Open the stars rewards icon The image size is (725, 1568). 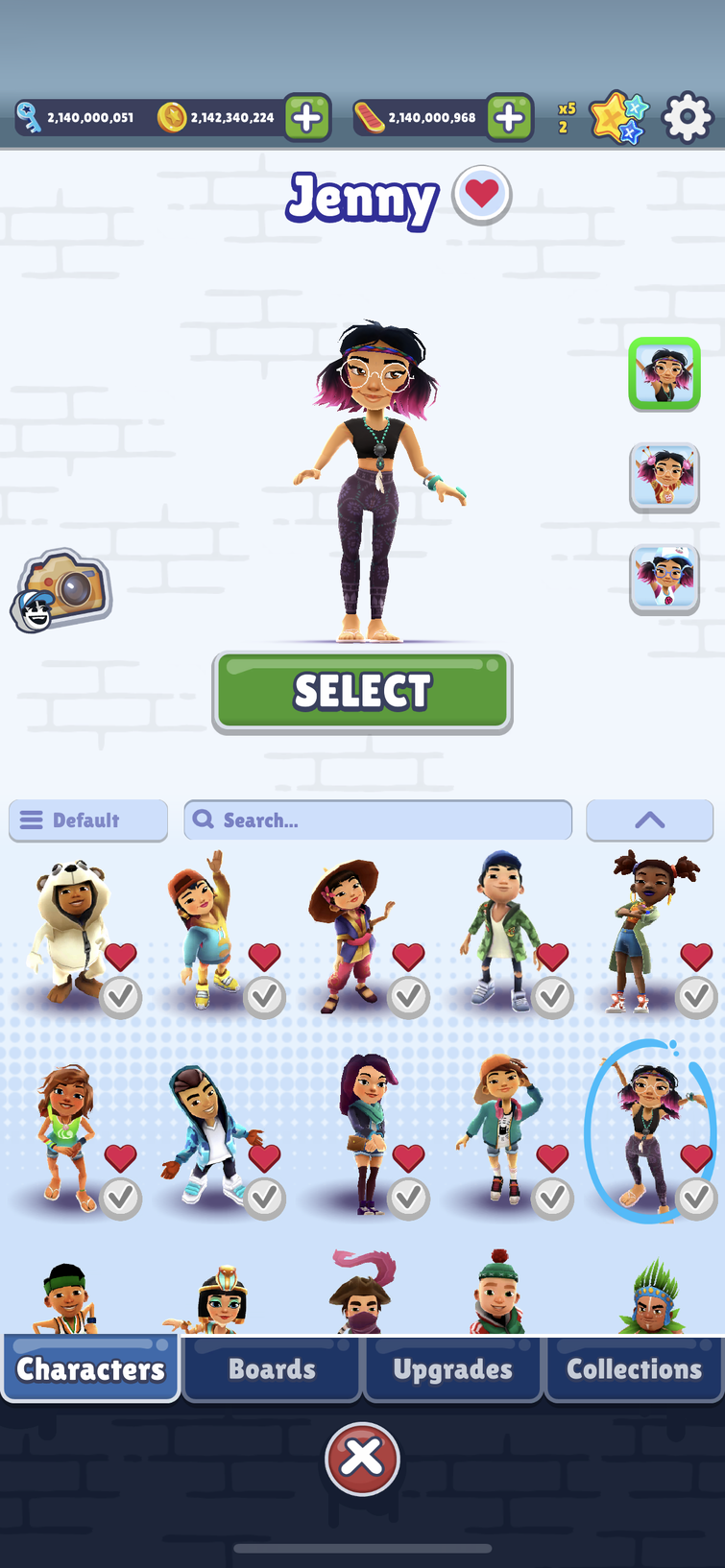(619, 118)
